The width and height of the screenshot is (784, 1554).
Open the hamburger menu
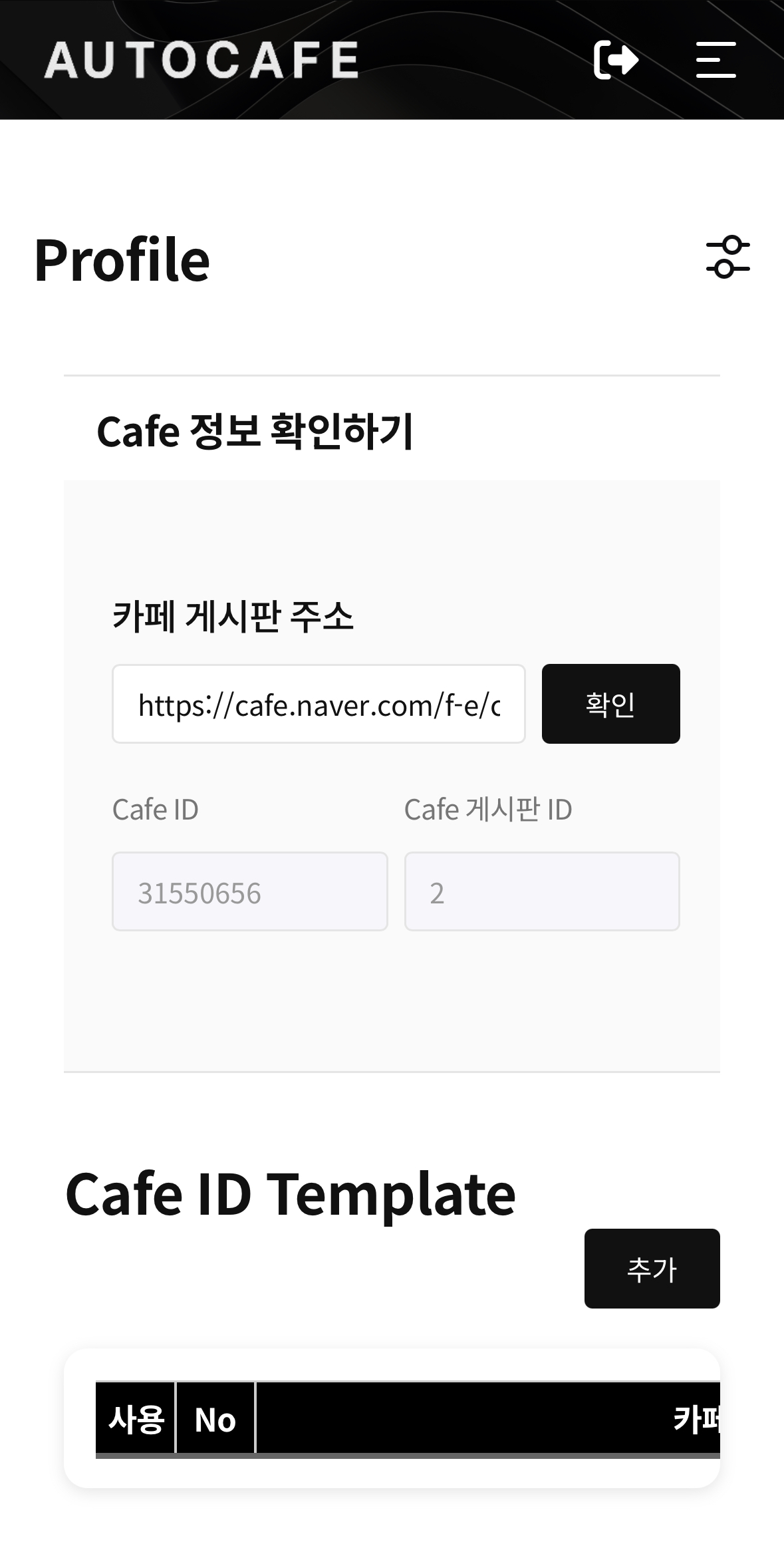click(x=716, y=60)
